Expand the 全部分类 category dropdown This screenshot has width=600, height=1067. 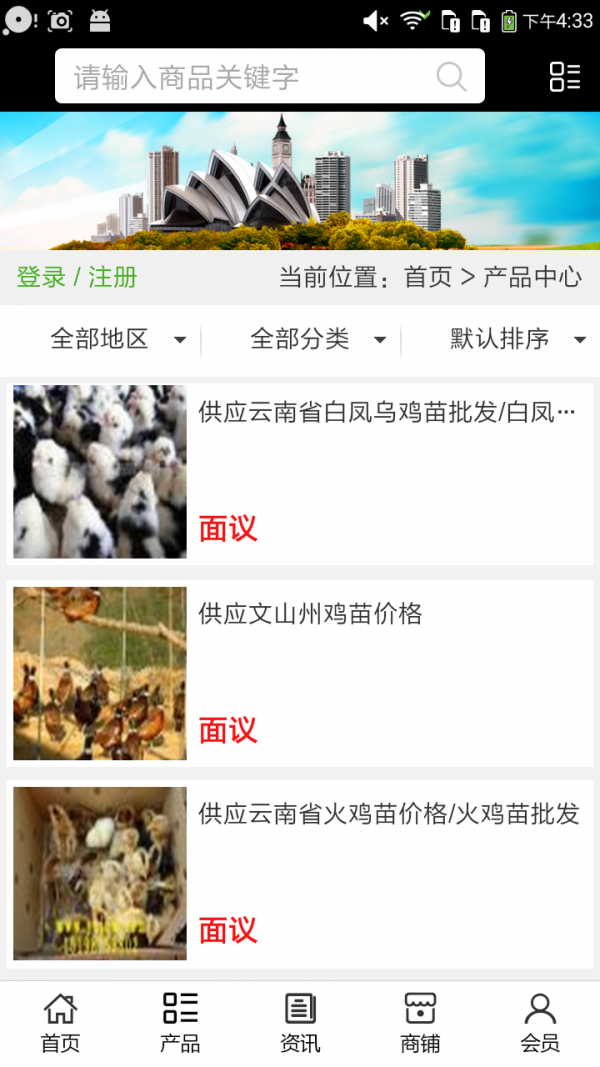pyautogui.click(x=317, y=339)
